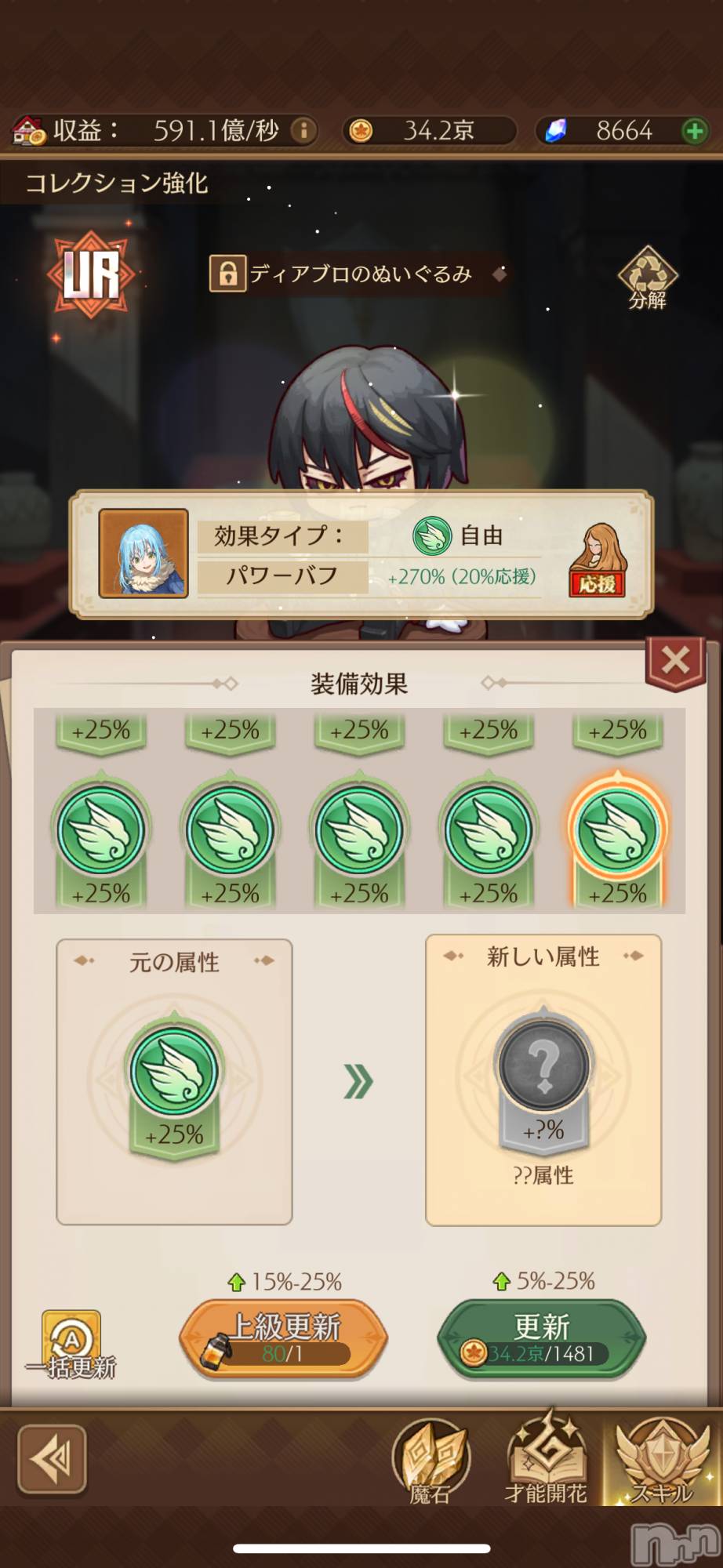
Task: Tap the green 更新 refresh button
Action: [x=541, y=1338]
